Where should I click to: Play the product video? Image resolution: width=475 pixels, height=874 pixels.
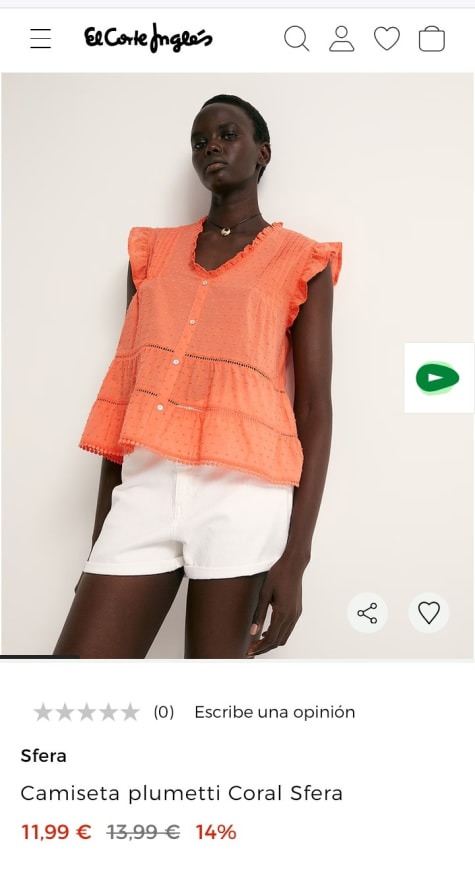point(438,378)
